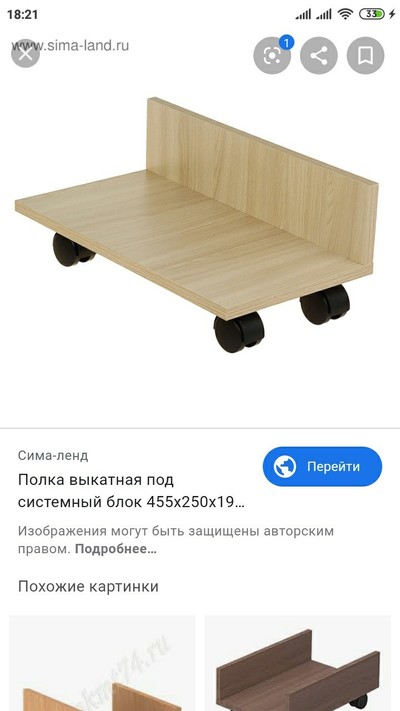Screen dimensions: 400x711
Task: View the main rolling shelf image
Action: tap(196, 225)
